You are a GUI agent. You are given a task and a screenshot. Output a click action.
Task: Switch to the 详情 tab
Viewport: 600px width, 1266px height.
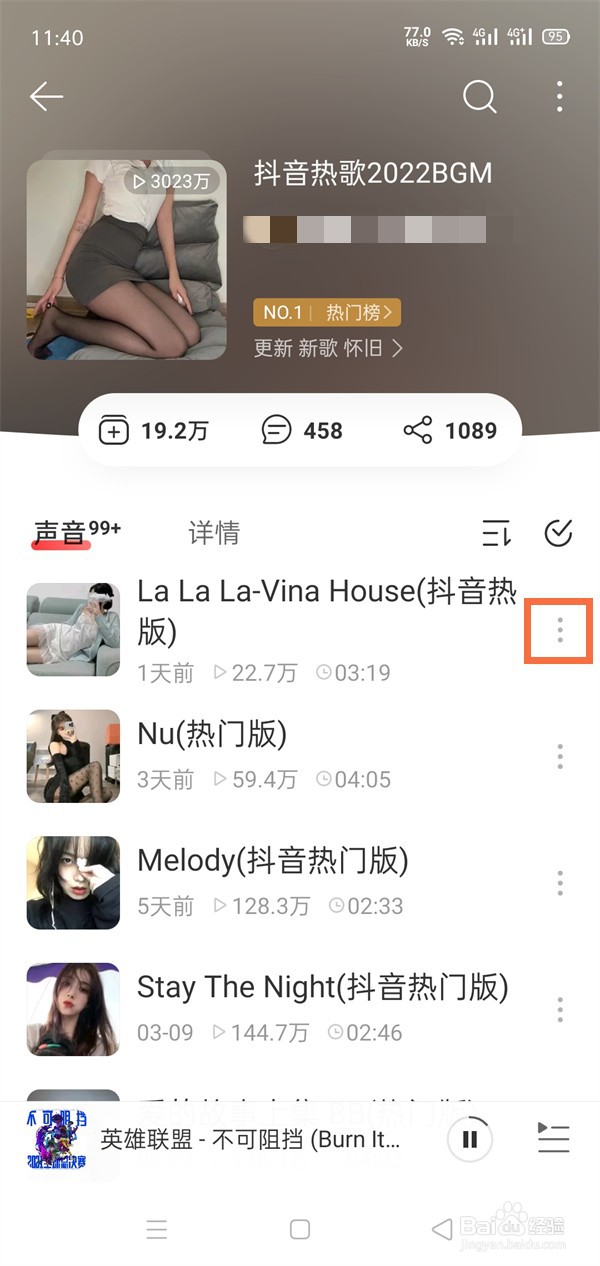tap(214, 533)
